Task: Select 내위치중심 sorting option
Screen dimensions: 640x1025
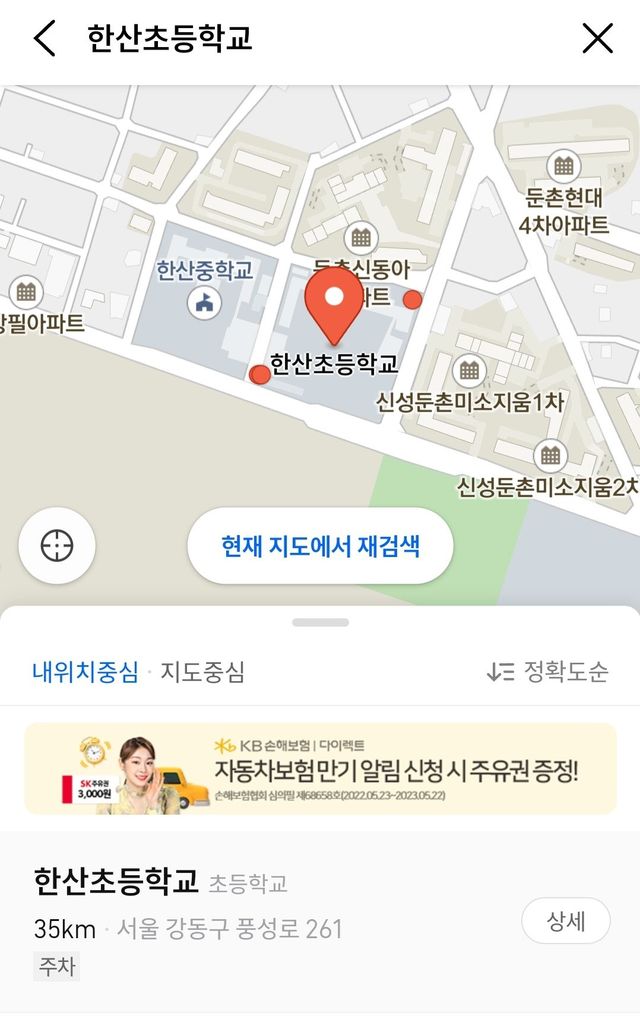Action: 86,672
